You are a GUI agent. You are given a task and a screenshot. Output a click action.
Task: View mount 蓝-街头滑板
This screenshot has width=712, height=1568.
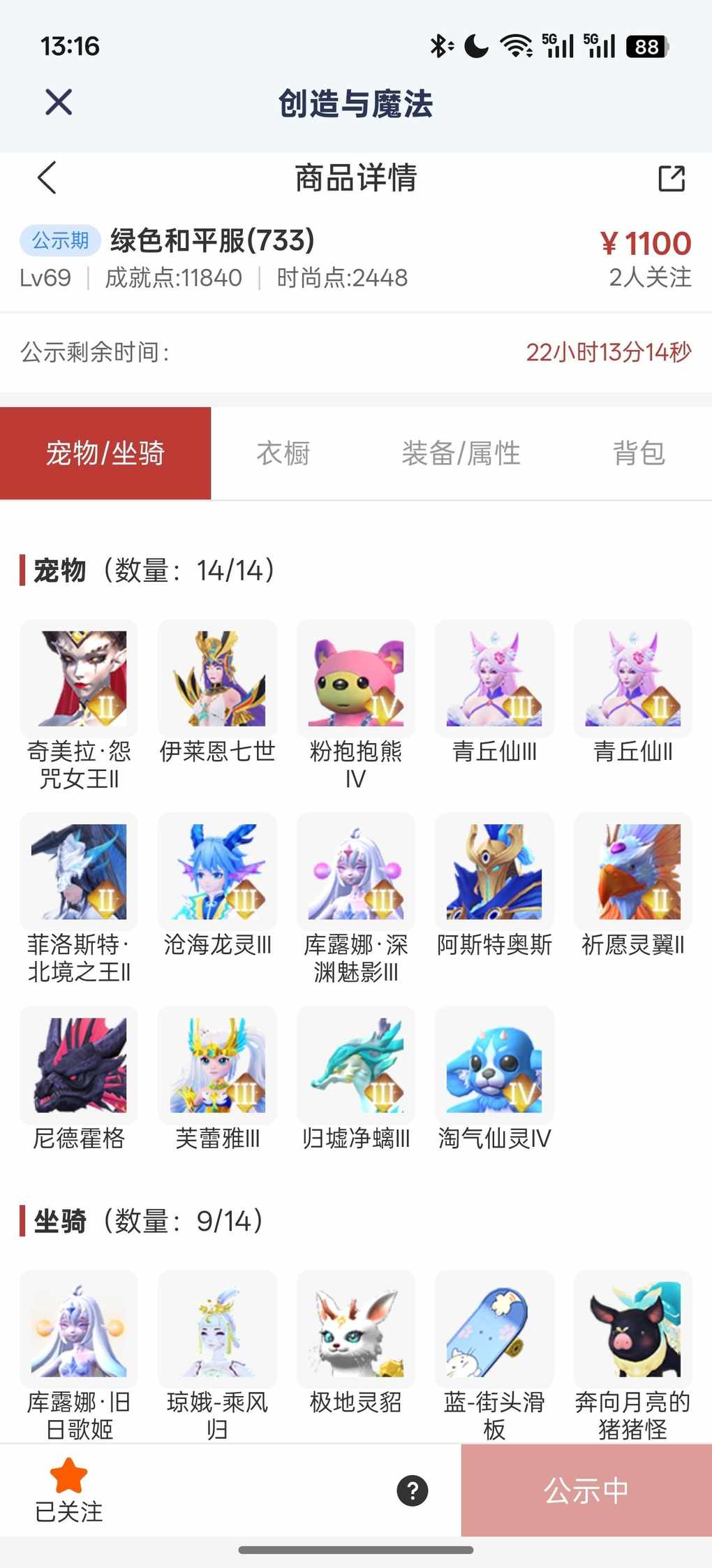pos(494,1329)
